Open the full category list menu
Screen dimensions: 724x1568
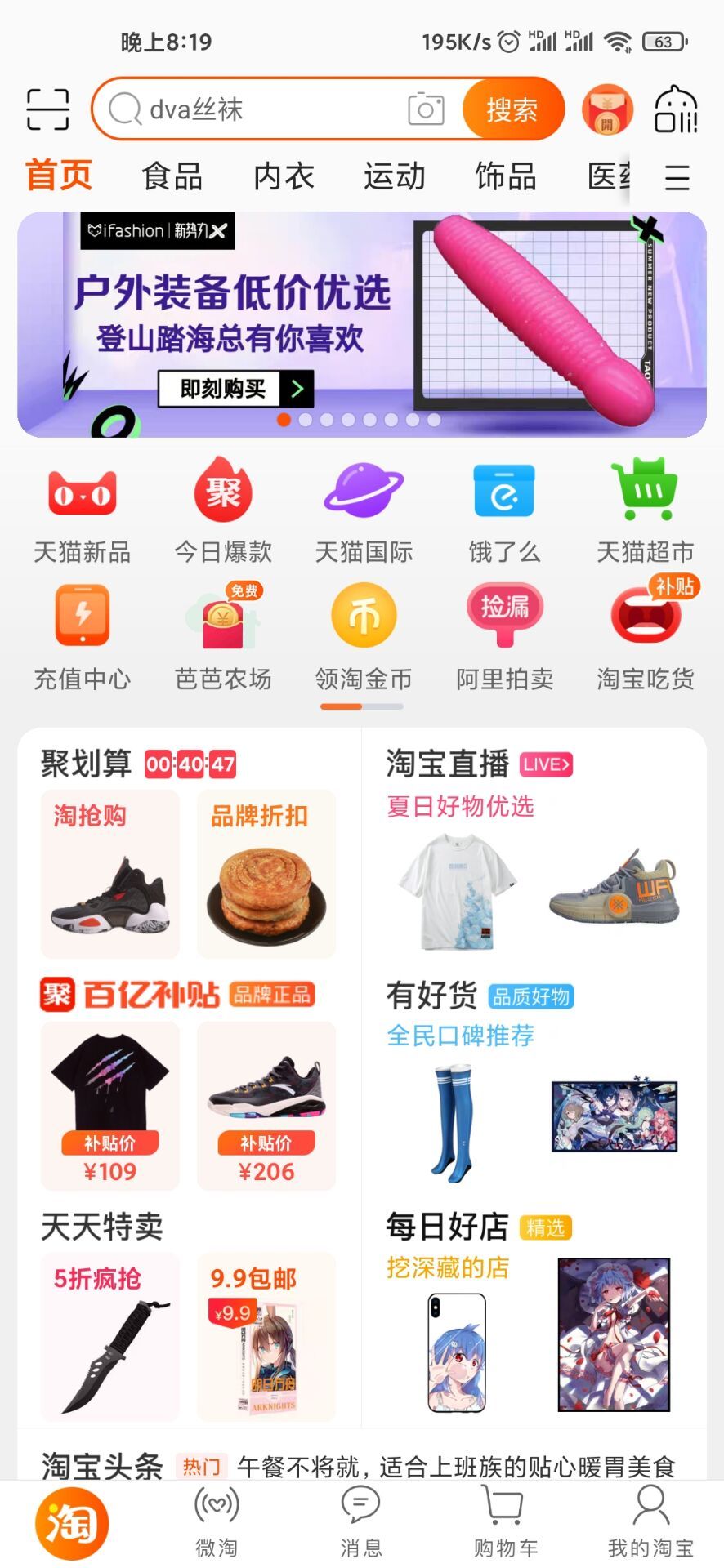tap(677, 176)
